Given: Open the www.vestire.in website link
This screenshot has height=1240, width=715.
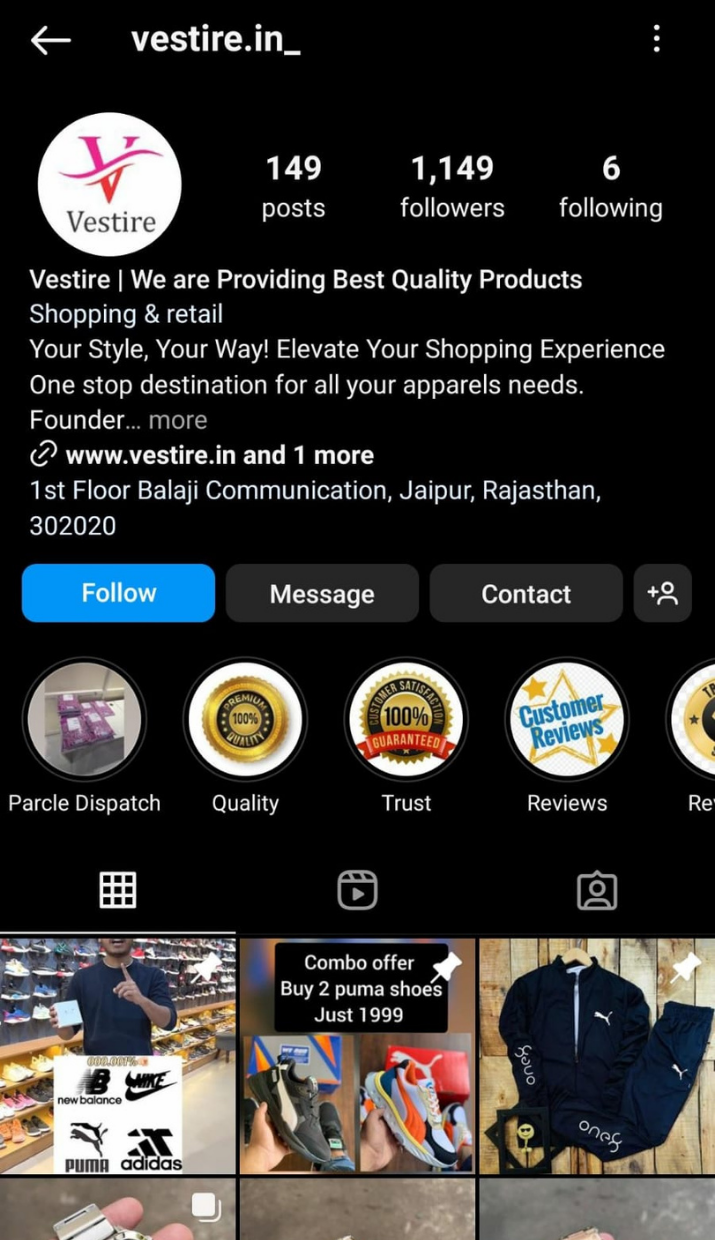Looking at the screenshot, I should pyautogui.click(x=150, y=455).
